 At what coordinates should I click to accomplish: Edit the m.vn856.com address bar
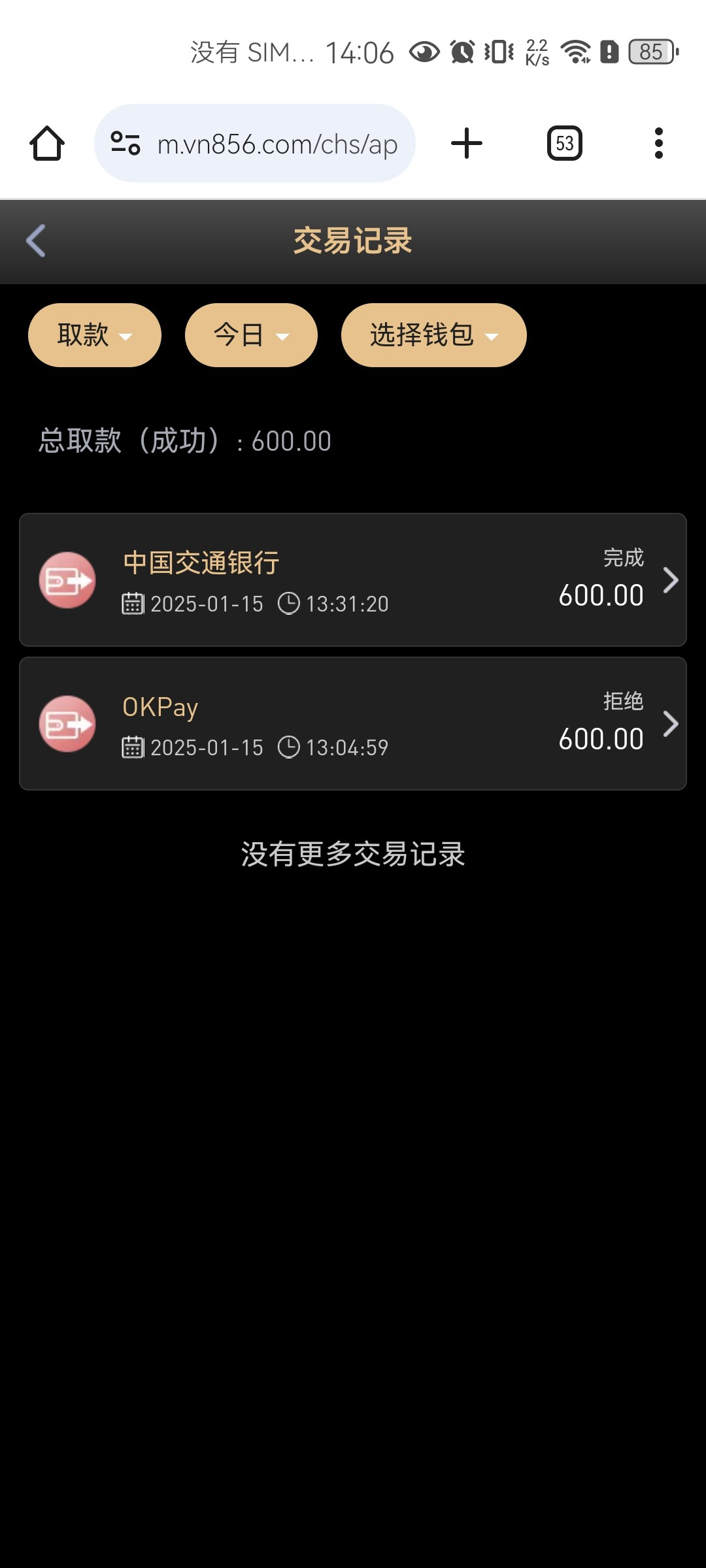(276, 144)
